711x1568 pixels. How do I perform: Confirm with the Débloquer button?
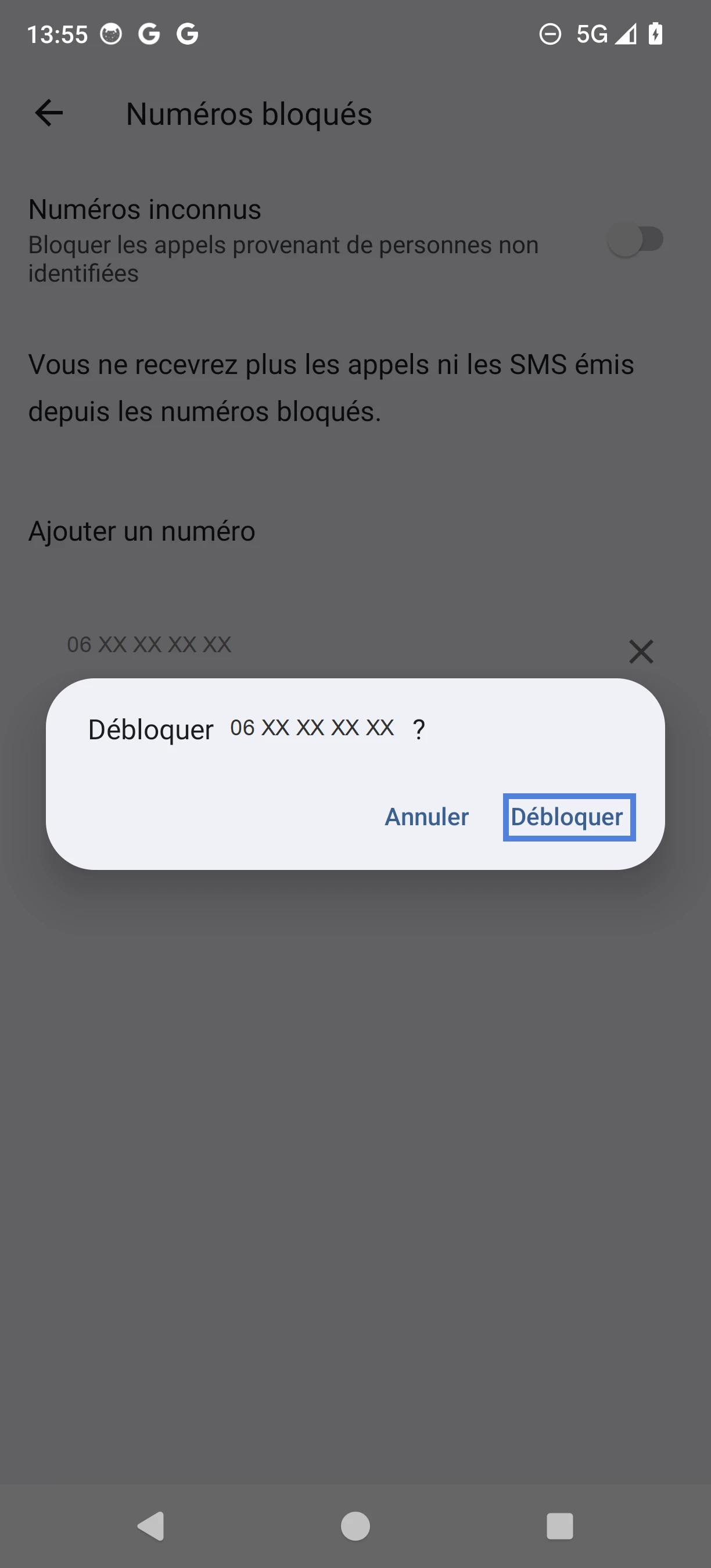pos(569,817)
